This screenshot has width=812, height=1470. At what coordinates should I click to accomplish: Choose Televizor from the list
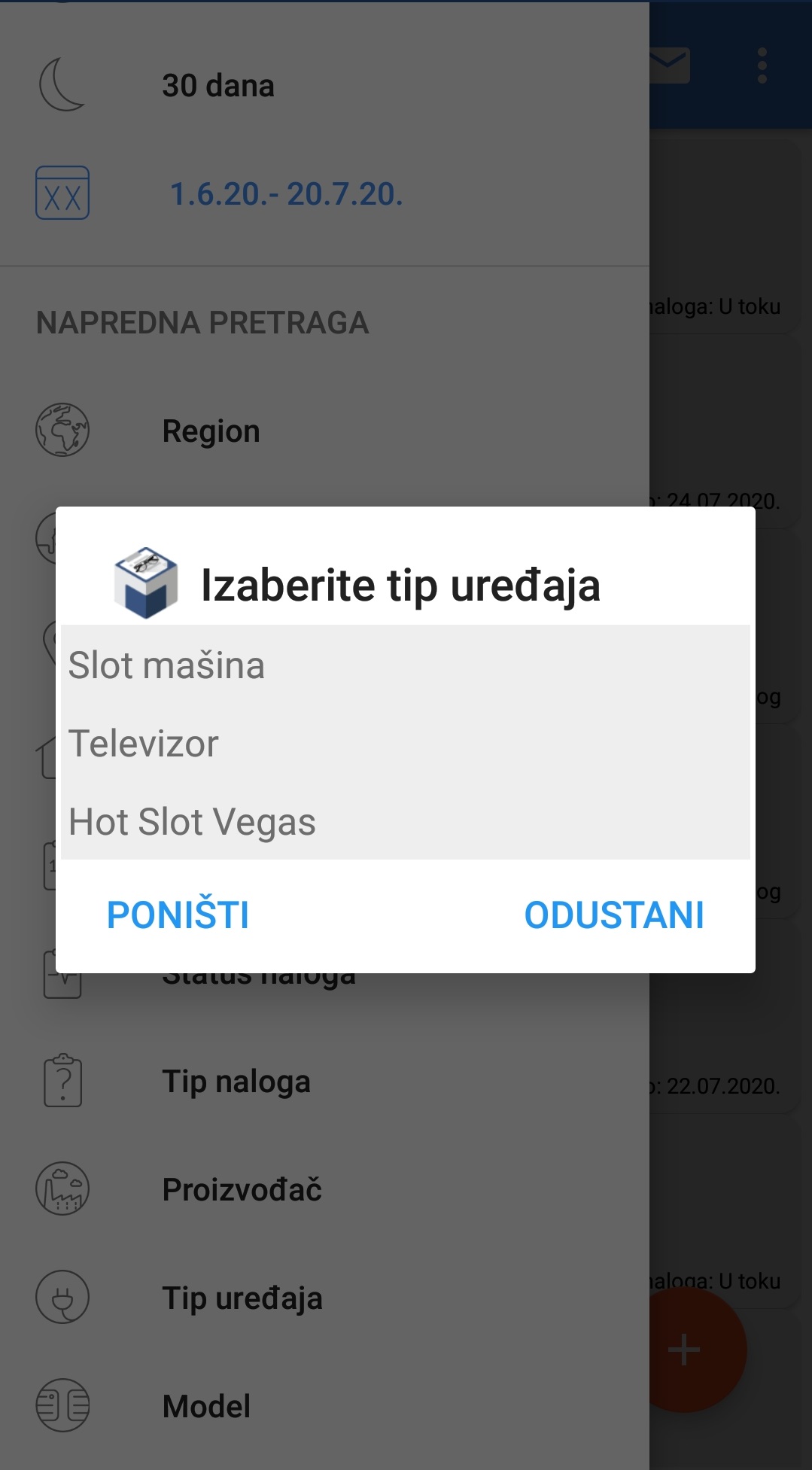144,744
